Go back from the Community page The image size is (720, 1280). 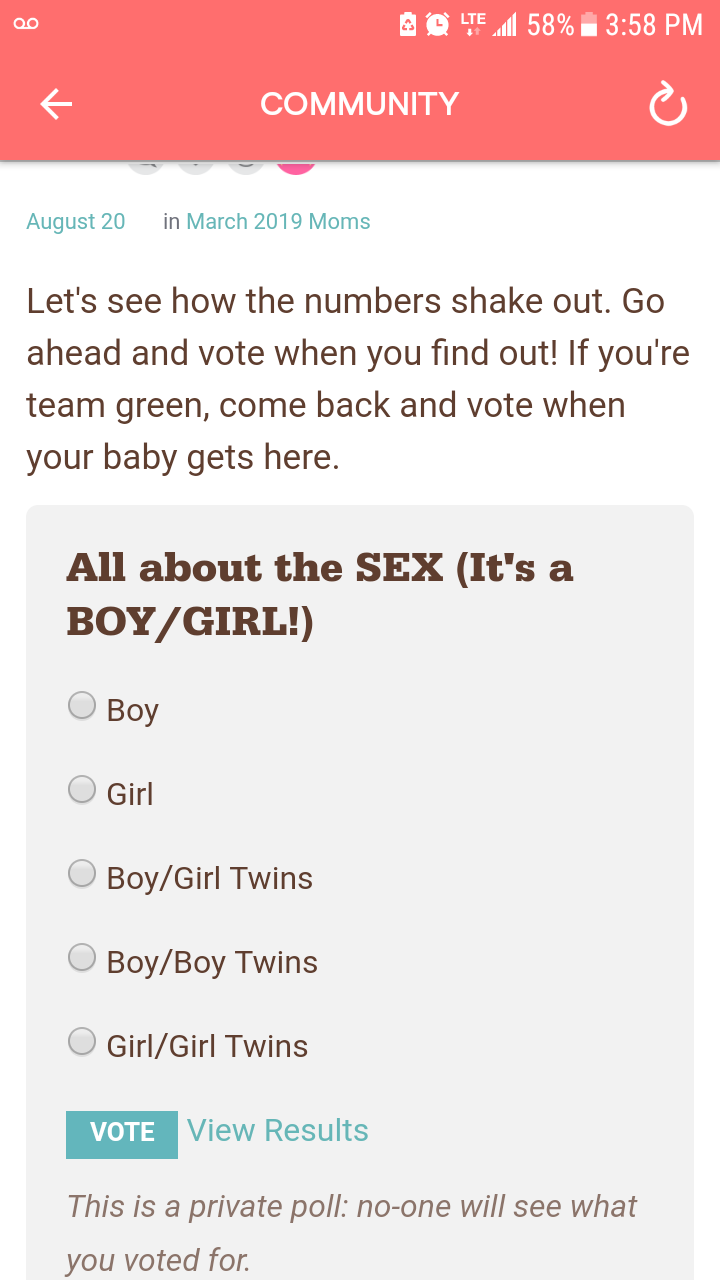pyautogui.click(x=56, y=104)
